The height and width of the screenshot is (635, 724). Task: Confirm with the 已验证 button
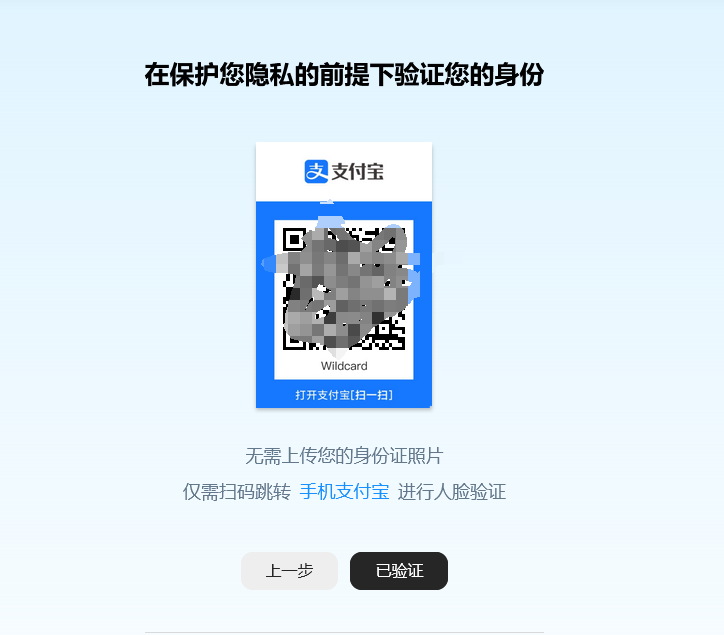[x=399, y=571]
